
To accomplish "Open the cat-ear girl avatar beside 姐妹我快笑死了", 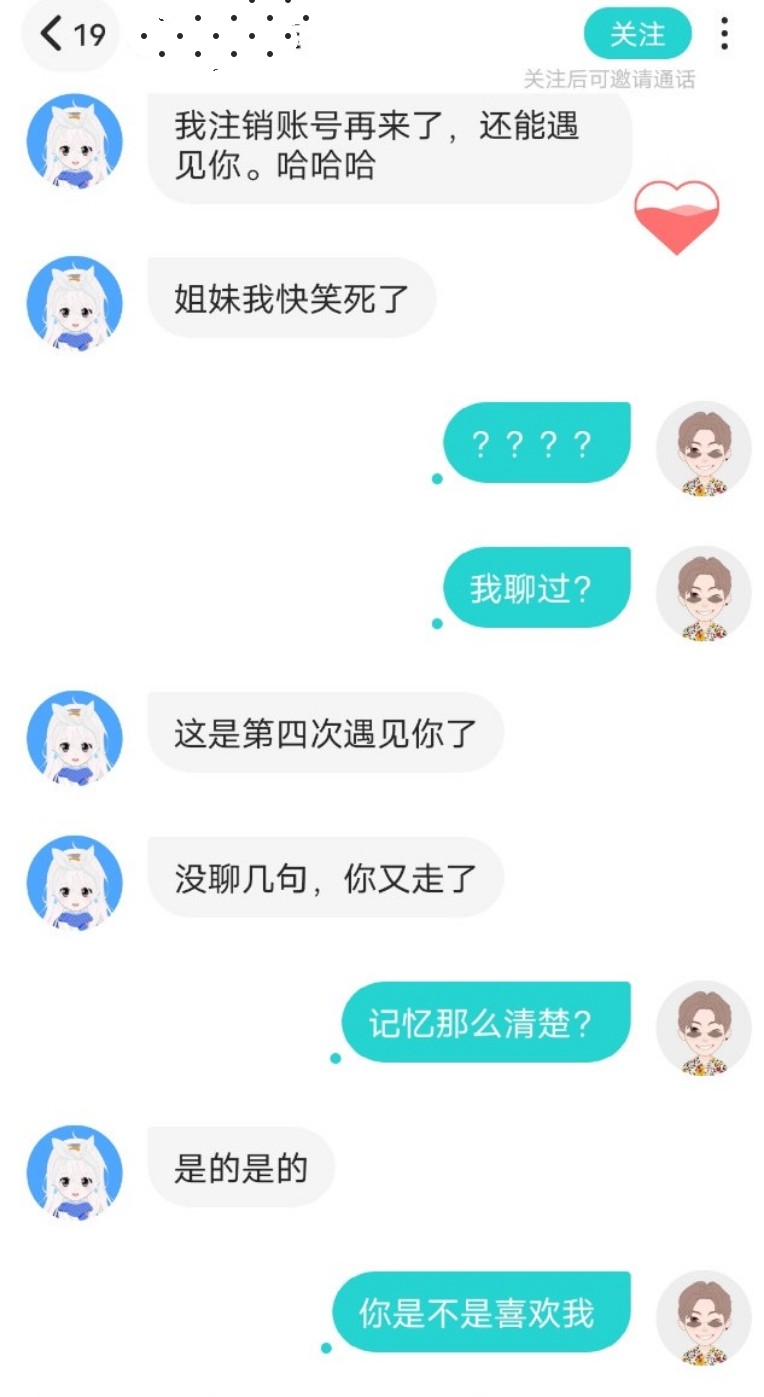I will pos(75,304).
